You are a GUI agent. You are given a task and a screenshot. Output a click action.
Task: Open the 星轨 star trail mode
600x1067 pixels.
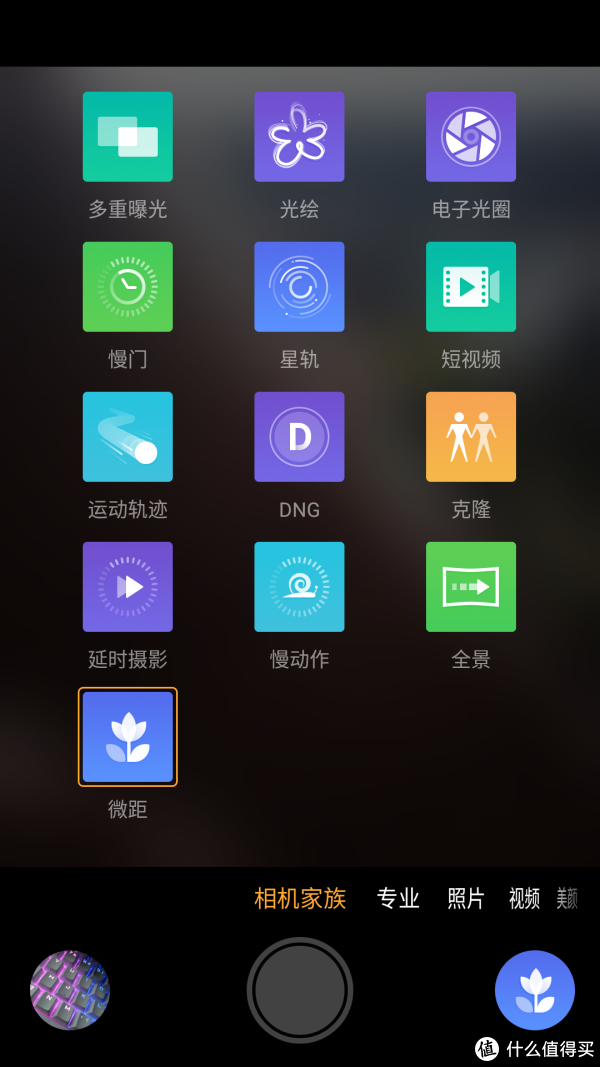[299, 287]
